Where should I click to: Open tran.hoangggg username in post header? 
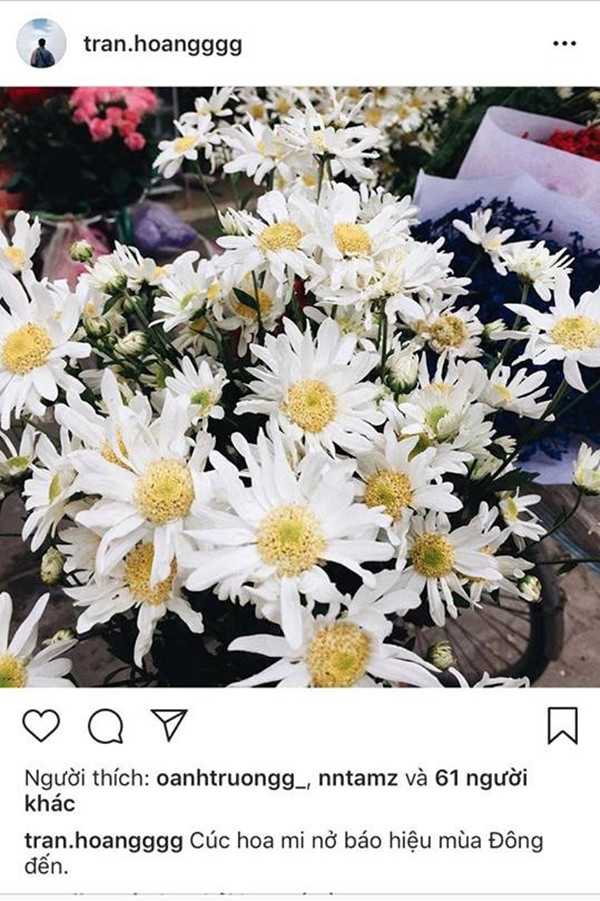click(162, 45)
